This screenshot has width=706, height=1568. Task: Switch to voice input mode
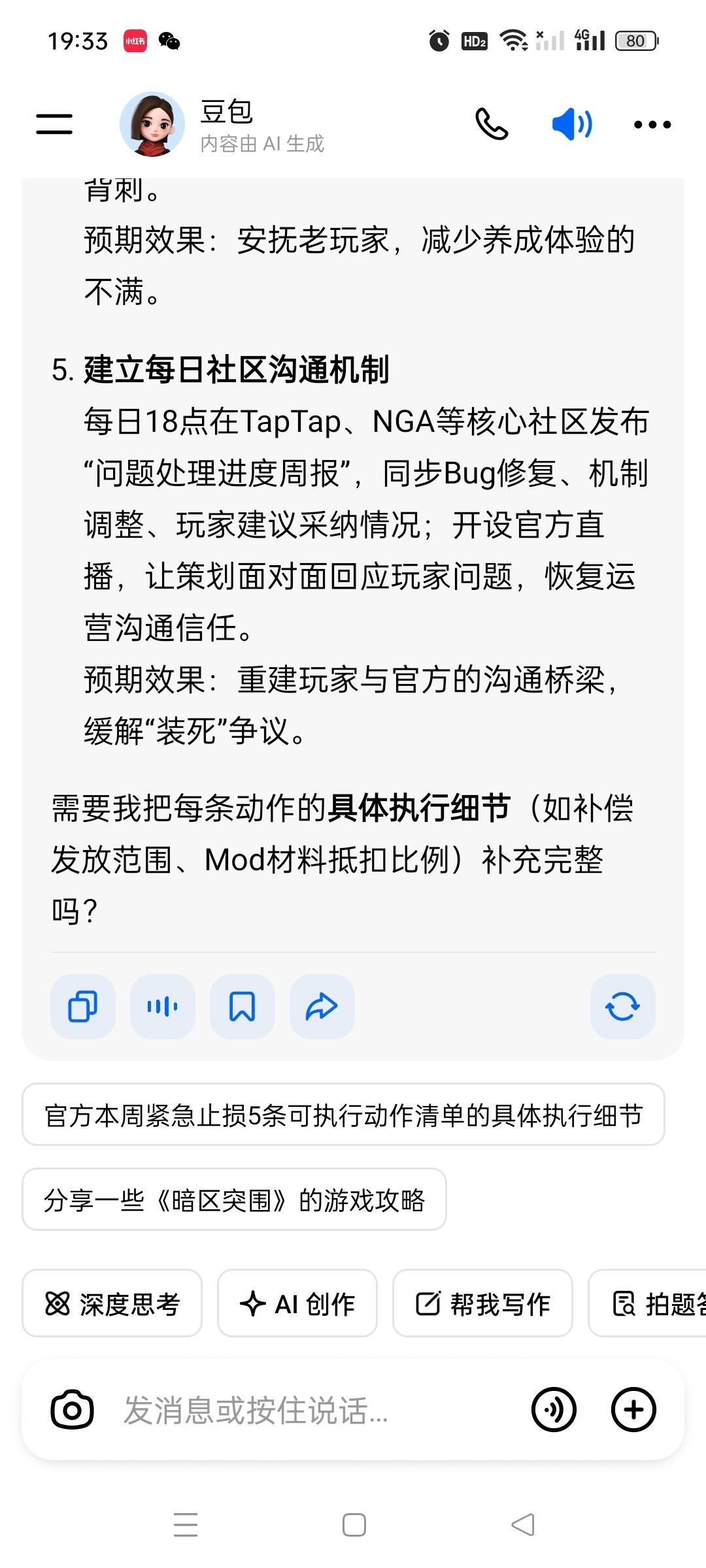(554, 1410)
